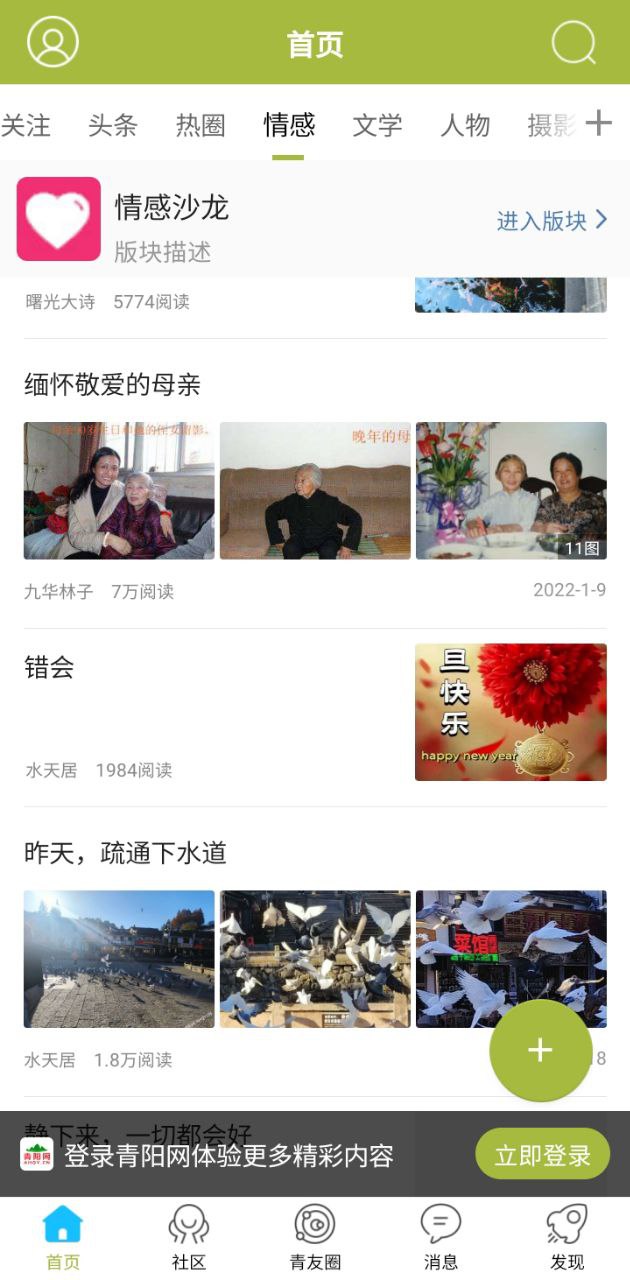
Task: Open the post 昨天，疏通下水道
Action: point(126,853)
